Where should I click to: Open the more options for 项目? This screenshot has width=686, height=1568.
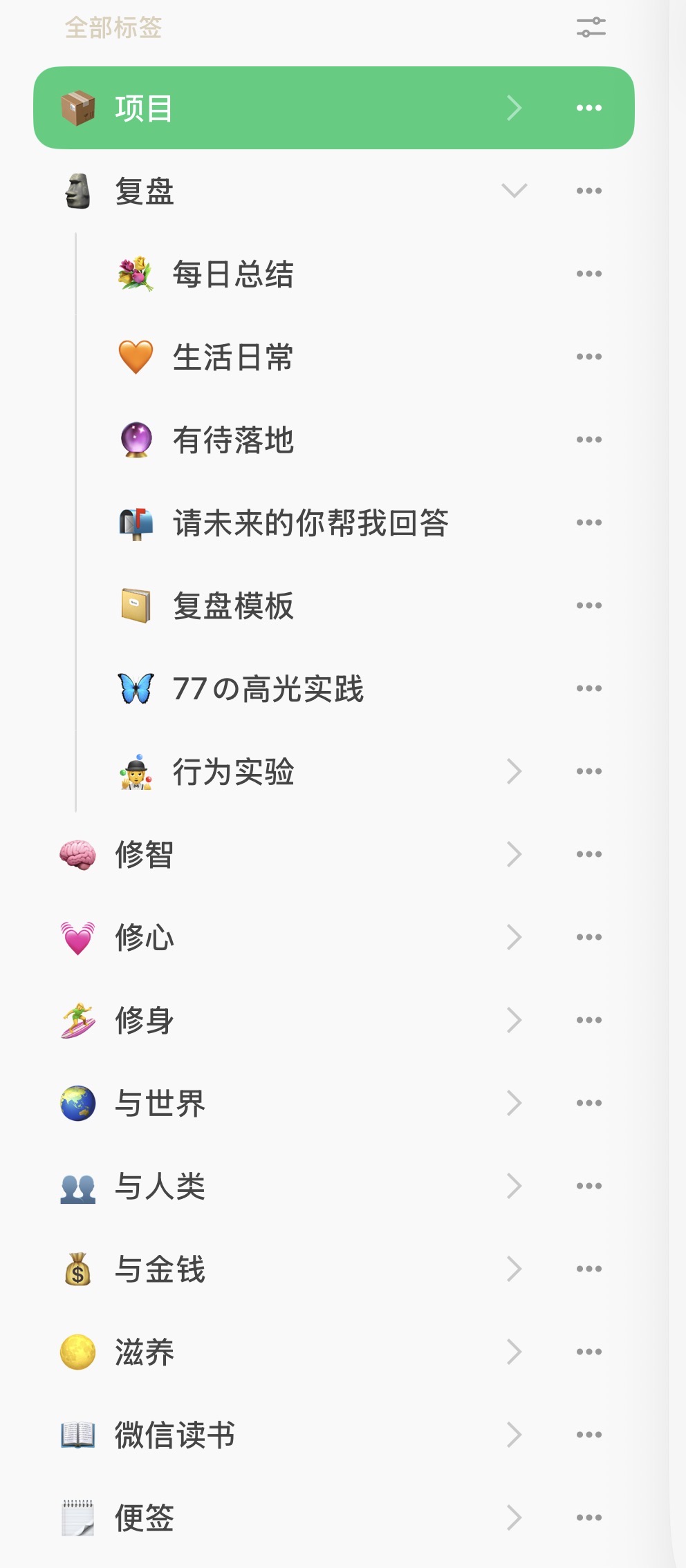[589, 108]
